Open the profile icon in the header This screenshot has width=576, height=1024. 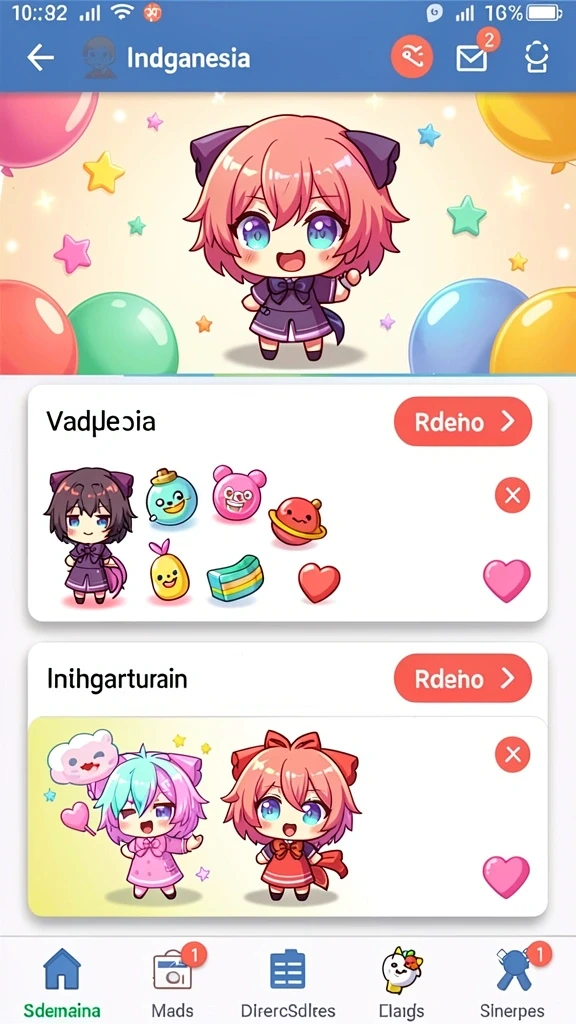tap(537, 58)
